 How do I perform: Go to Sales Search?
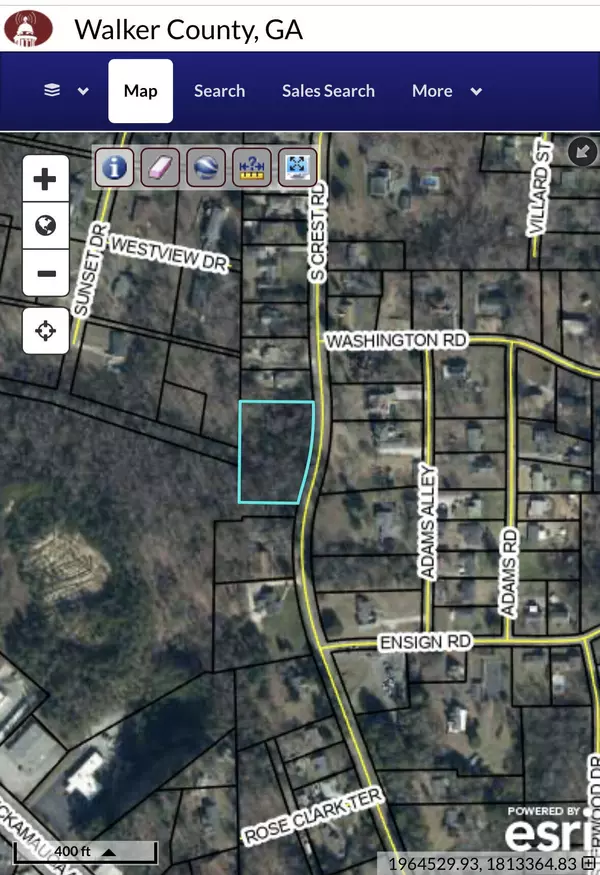(x=328, y=91)
